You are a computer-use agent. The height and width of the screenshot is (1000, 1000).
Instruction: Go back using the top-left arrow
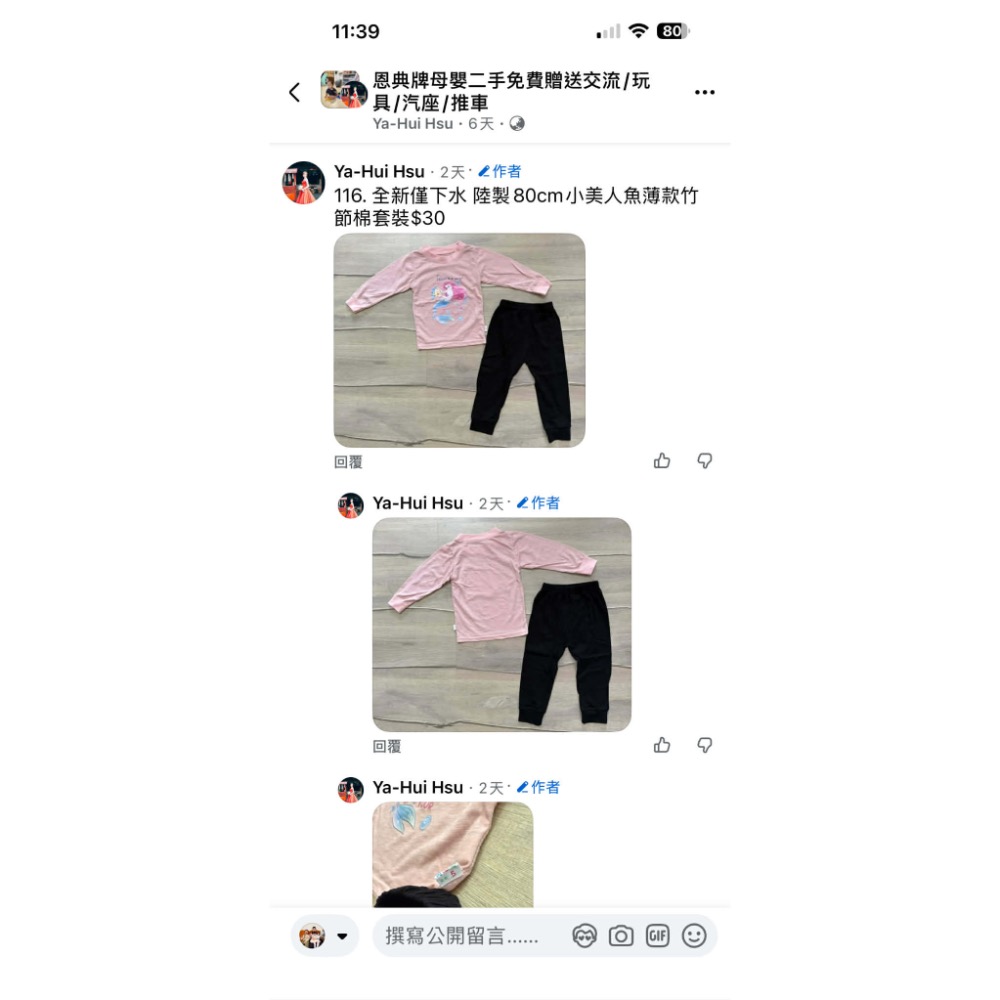pyautogui.click(x=294, y=92)
